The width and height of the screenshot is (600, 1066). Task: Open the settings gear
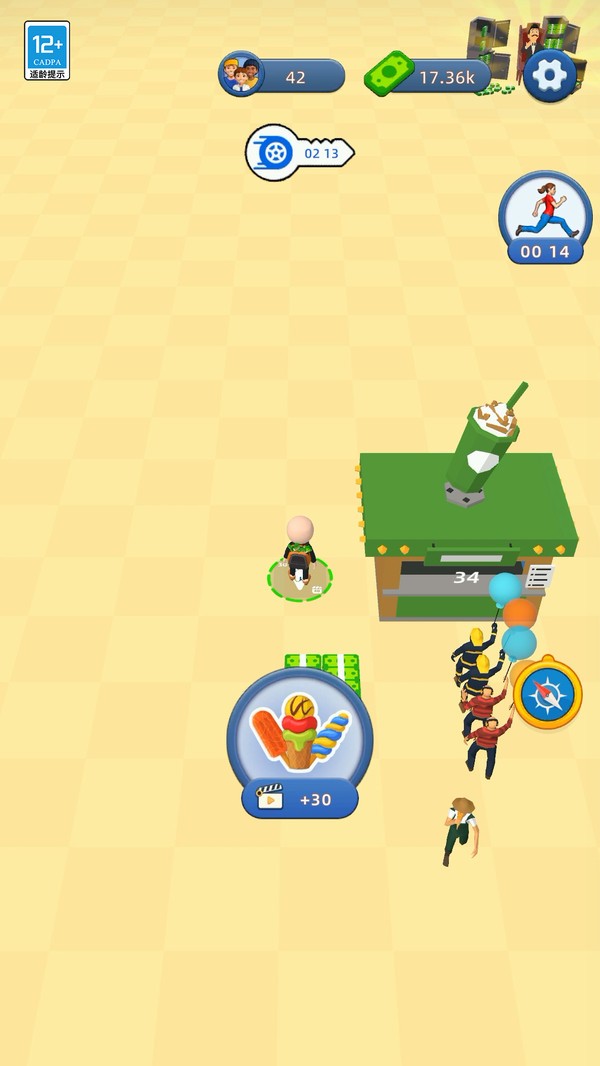coord(550,75)
